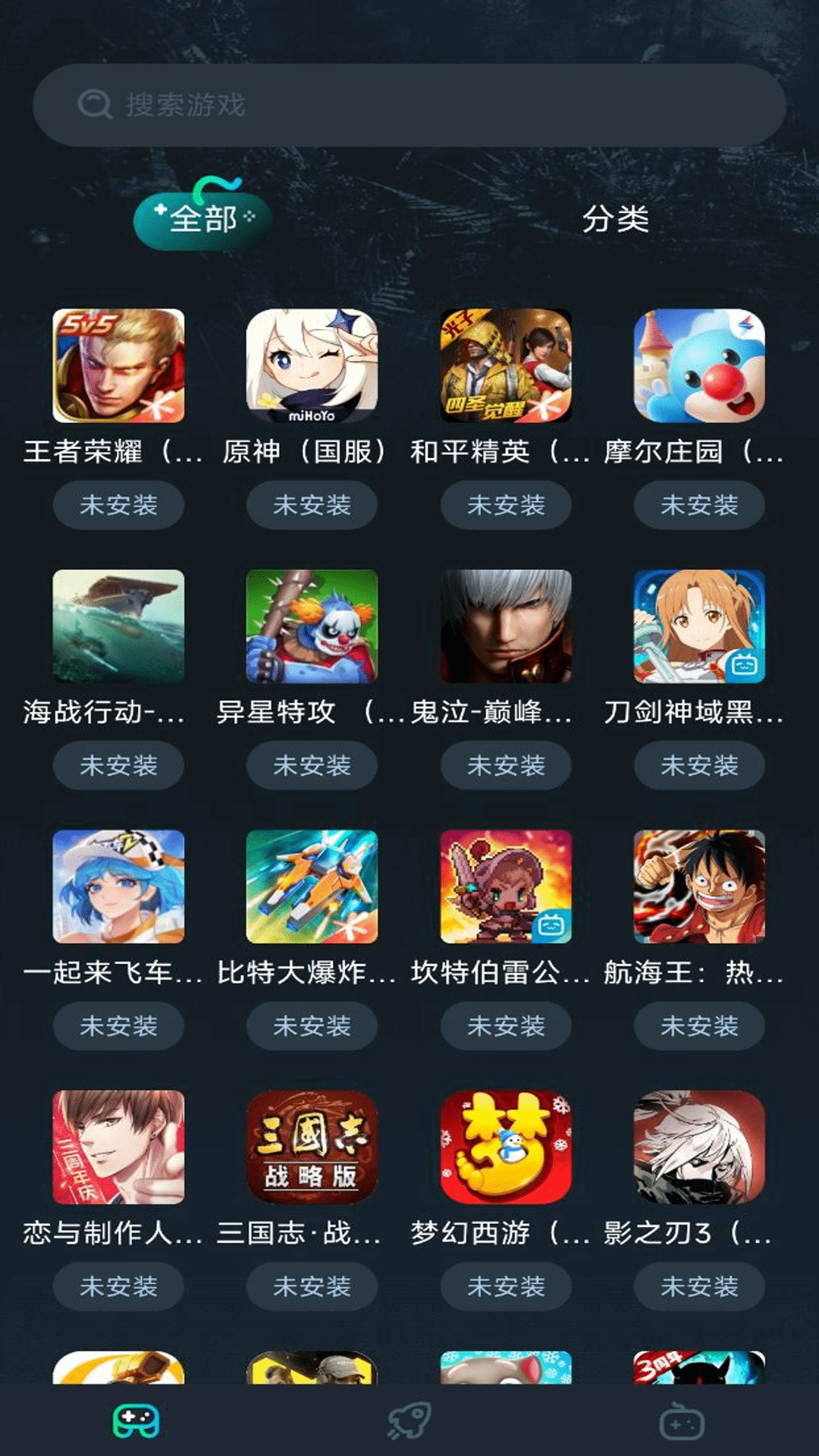Viewport: 819px width, 1456px height.
Task: Tap 未安装 under 和平精英
Action: (x=506, y=505)
